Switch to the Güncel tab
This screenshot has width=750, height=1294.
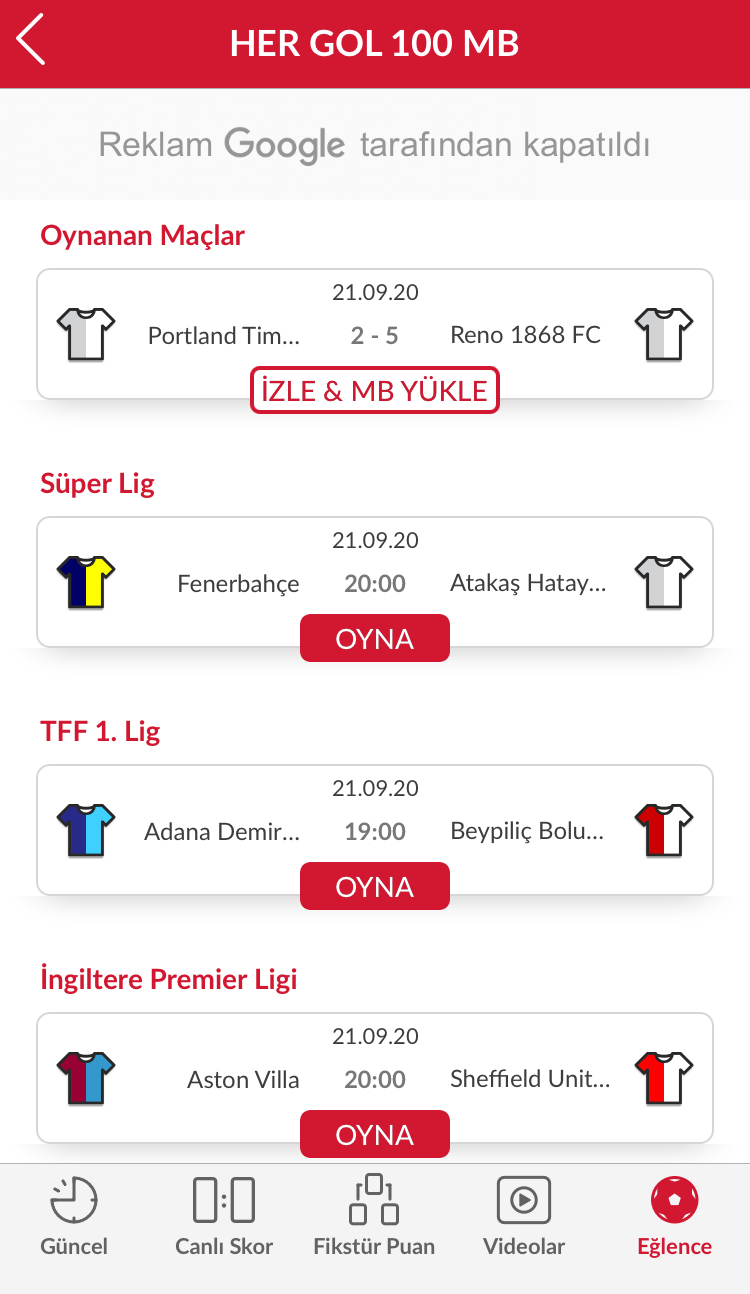(74, 1217)
